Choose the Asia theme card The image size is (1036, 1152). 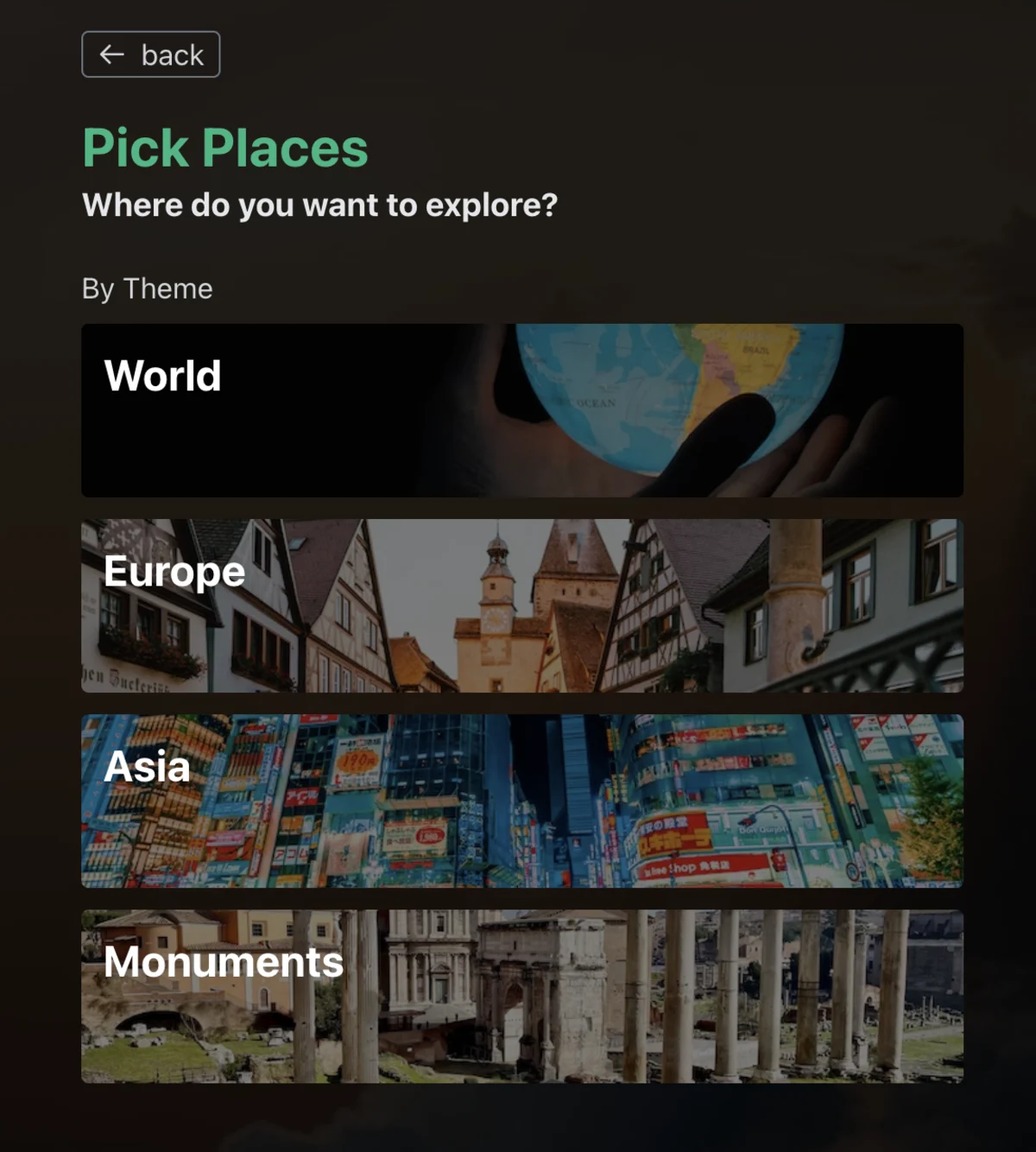tap(521, 801)
